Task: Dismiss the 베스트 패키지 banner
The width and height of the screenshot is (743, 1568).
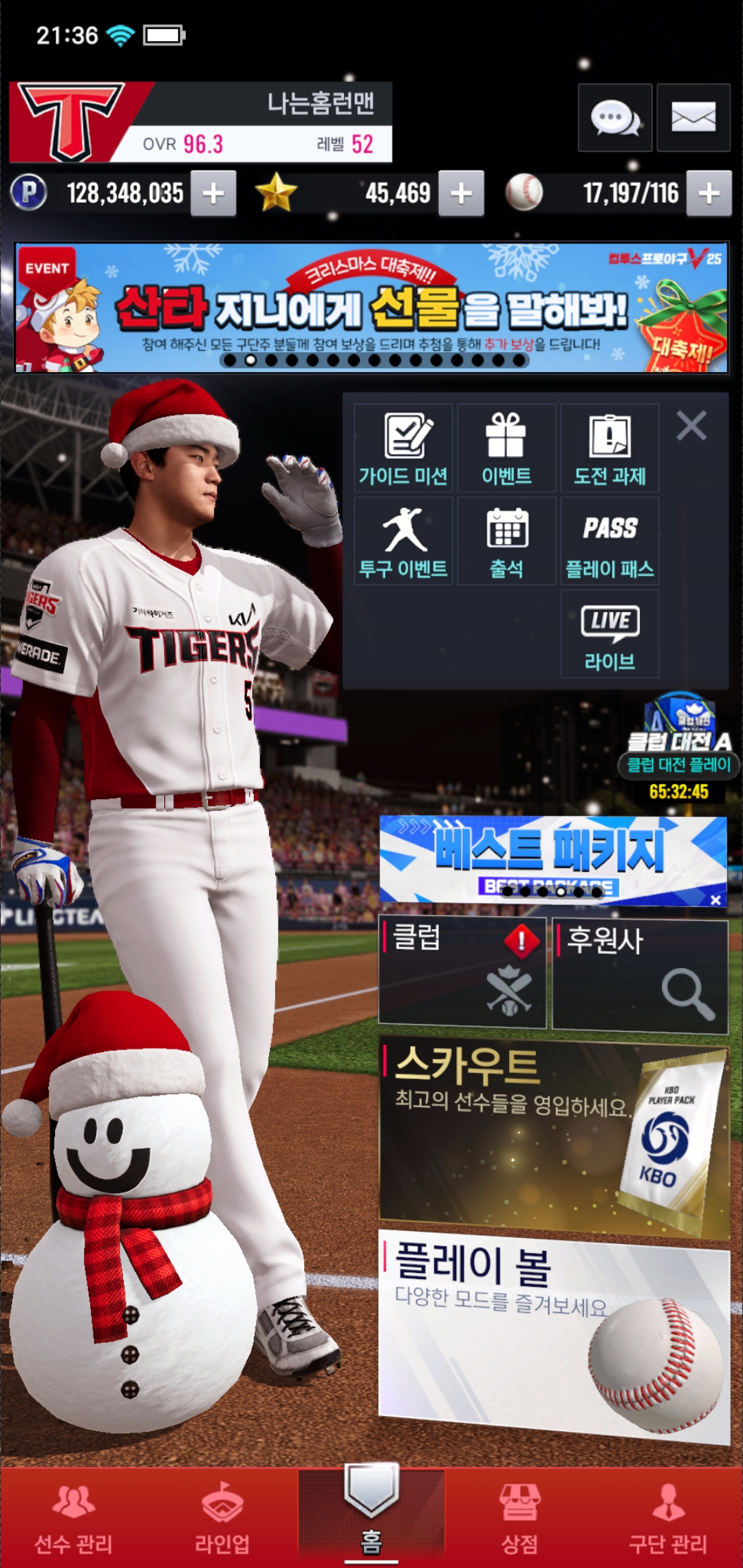Action: click(x=715, y=900)
